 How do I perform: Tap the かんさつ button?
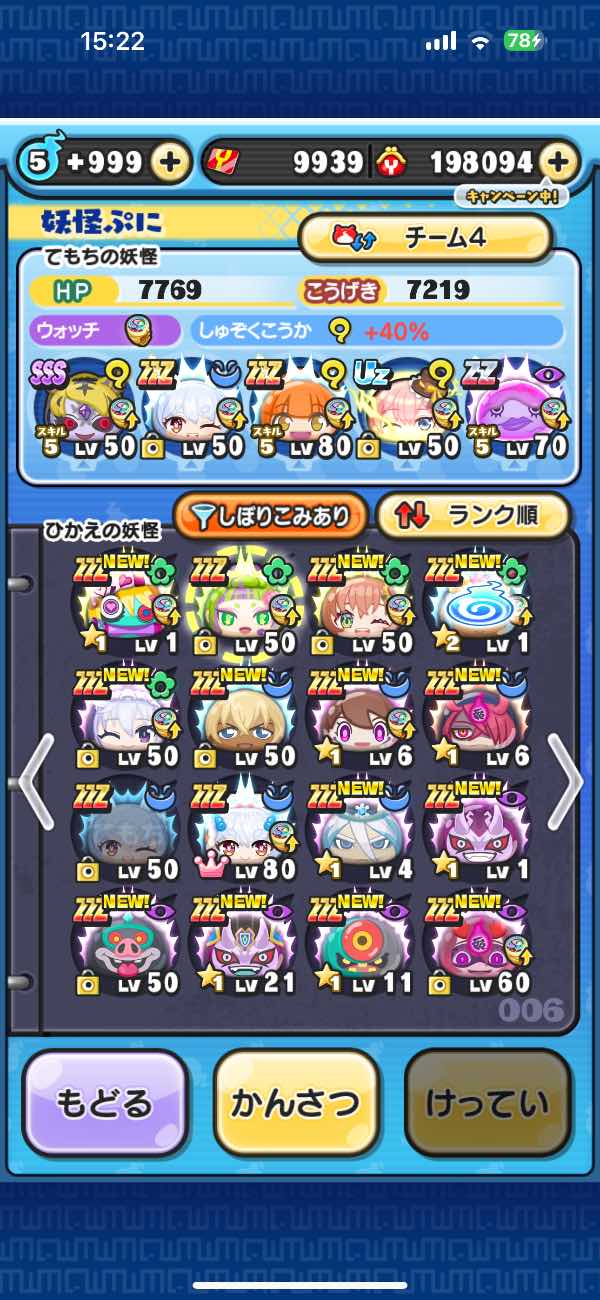[296, 1103]
